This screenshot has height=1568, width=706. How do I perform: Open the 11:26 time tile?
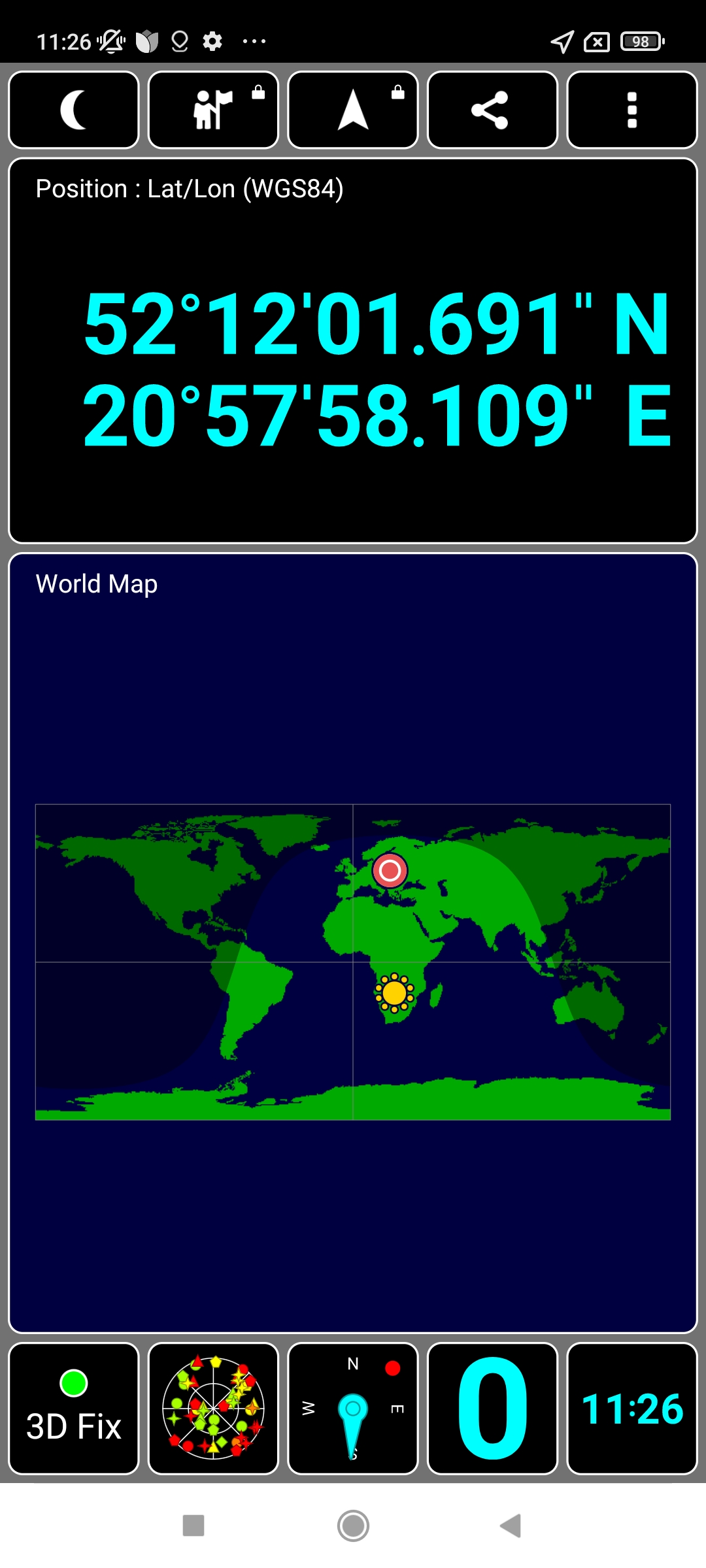pyautogui.click(x=632, y=1409)
